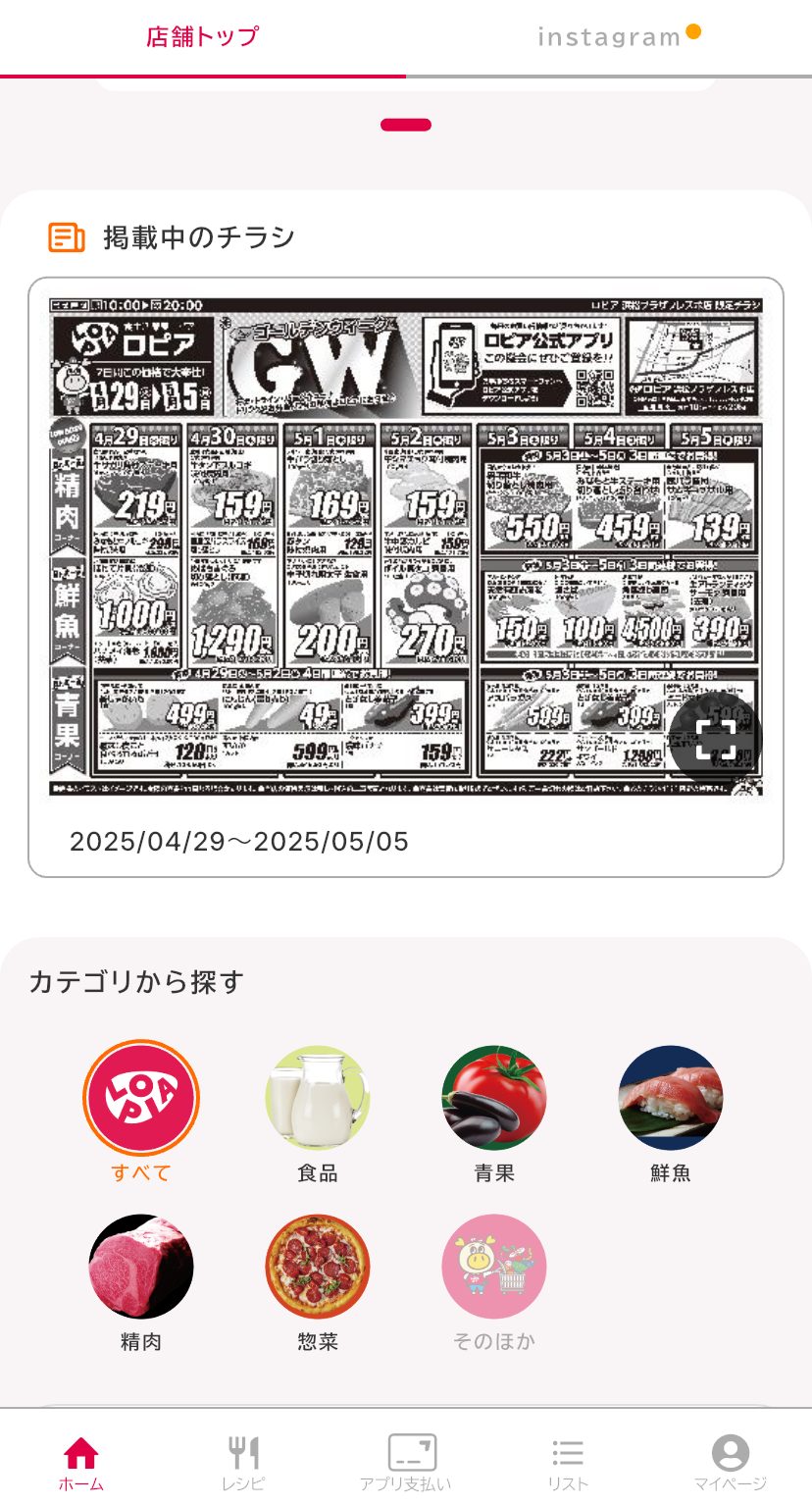This screenshot has width=812, height=1505.
Task: Tap the 惣菜 category
Action: [x=318, y=1266]
